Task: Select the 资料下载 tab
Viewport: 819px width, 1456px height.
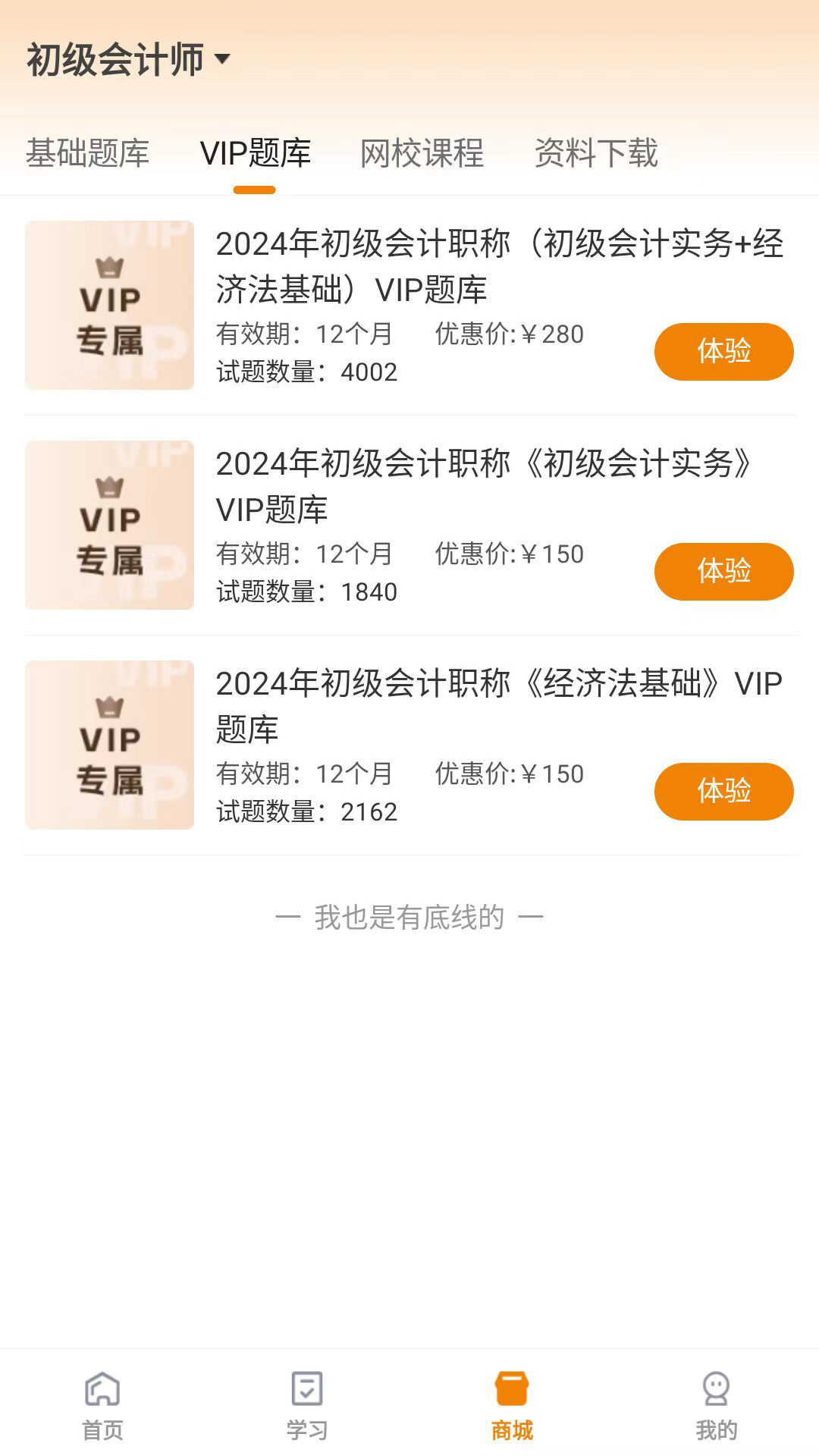Action: click(x=597, y=153)
